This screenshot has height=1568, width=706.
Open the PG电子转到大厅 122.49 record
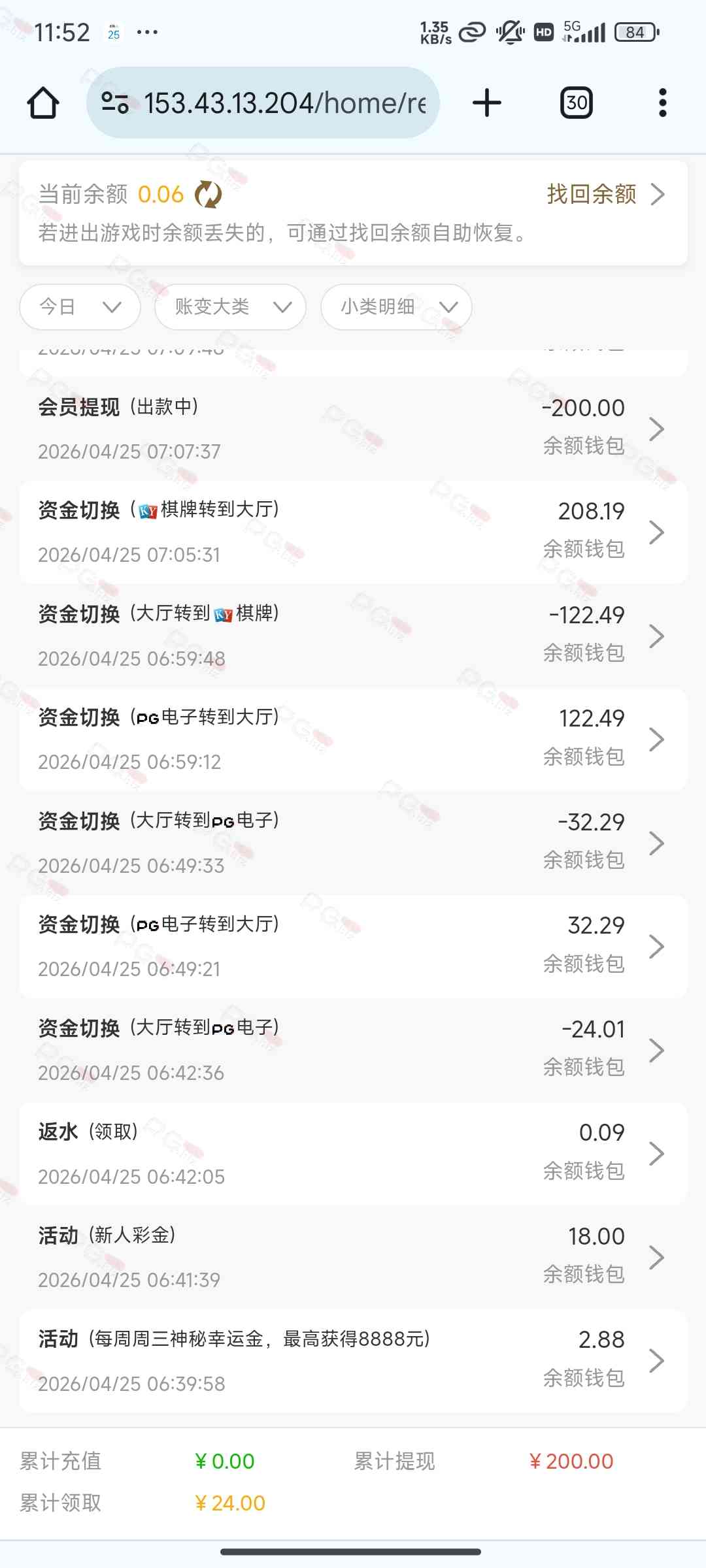coord(353,739)
